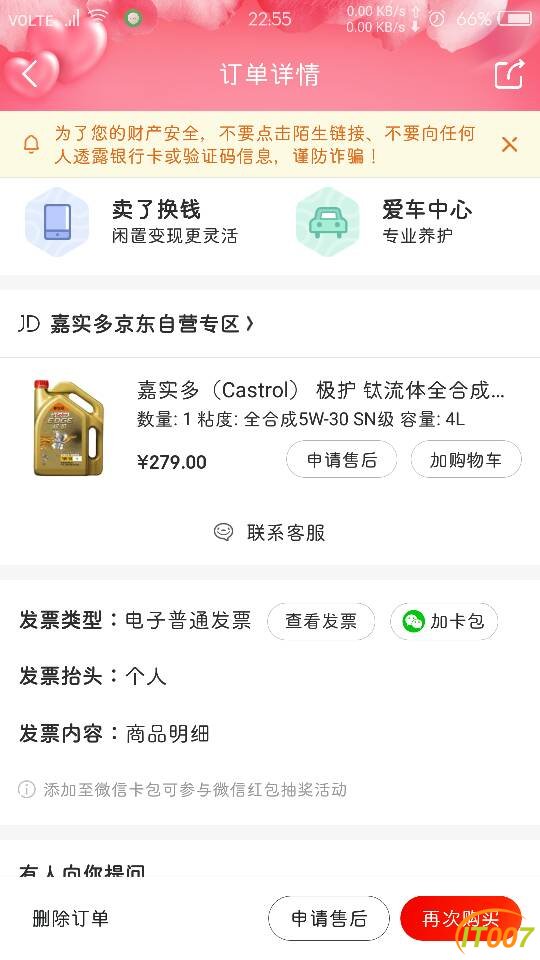Viewport: 540px width, 960px height.
Task: Open 卖了换钱 trade-in service
Action: click(x=132, y=222)
